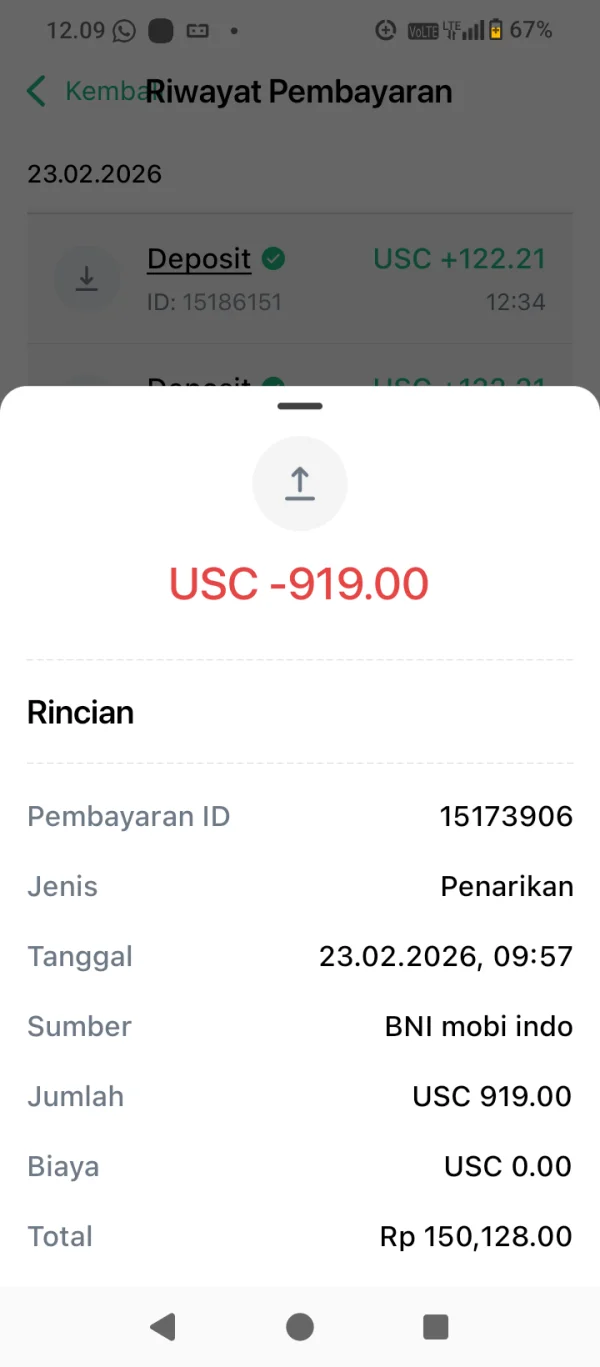Go back using the Kembali arrow
Image resolution: width=600 pixels, height=1367 pixels.
37,92
